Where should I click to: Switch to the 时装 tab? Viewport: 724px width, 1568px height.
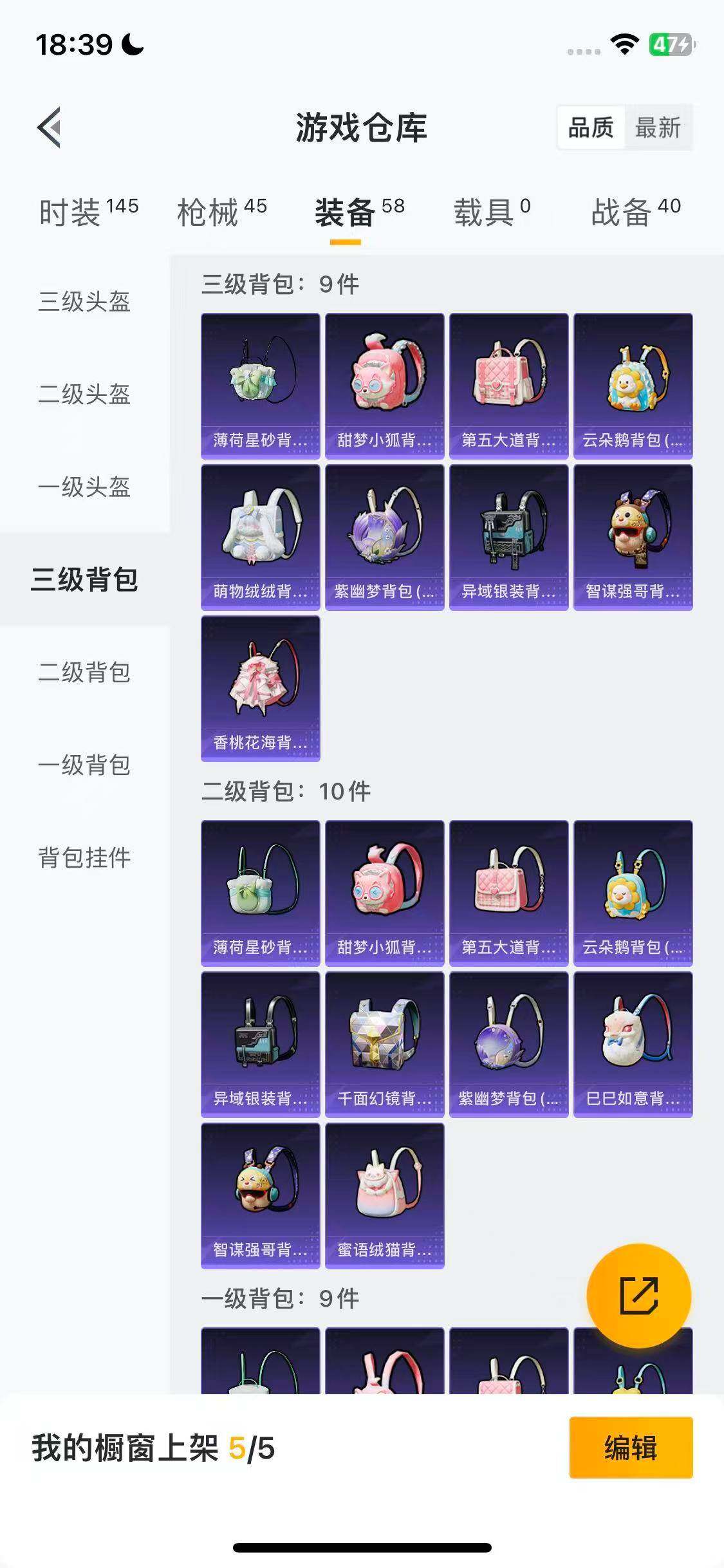(x=88, y=212)
